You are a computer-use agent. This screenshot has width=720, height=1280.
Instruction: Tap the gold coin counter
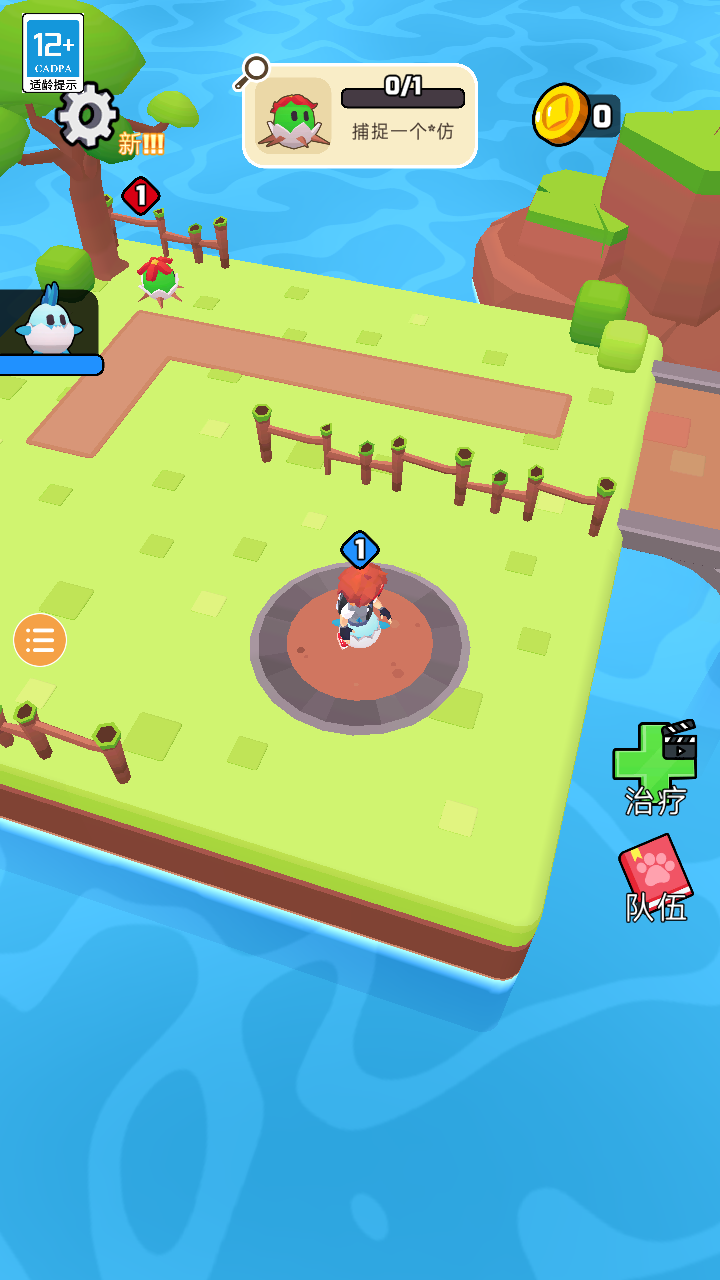tap(576, 116)
